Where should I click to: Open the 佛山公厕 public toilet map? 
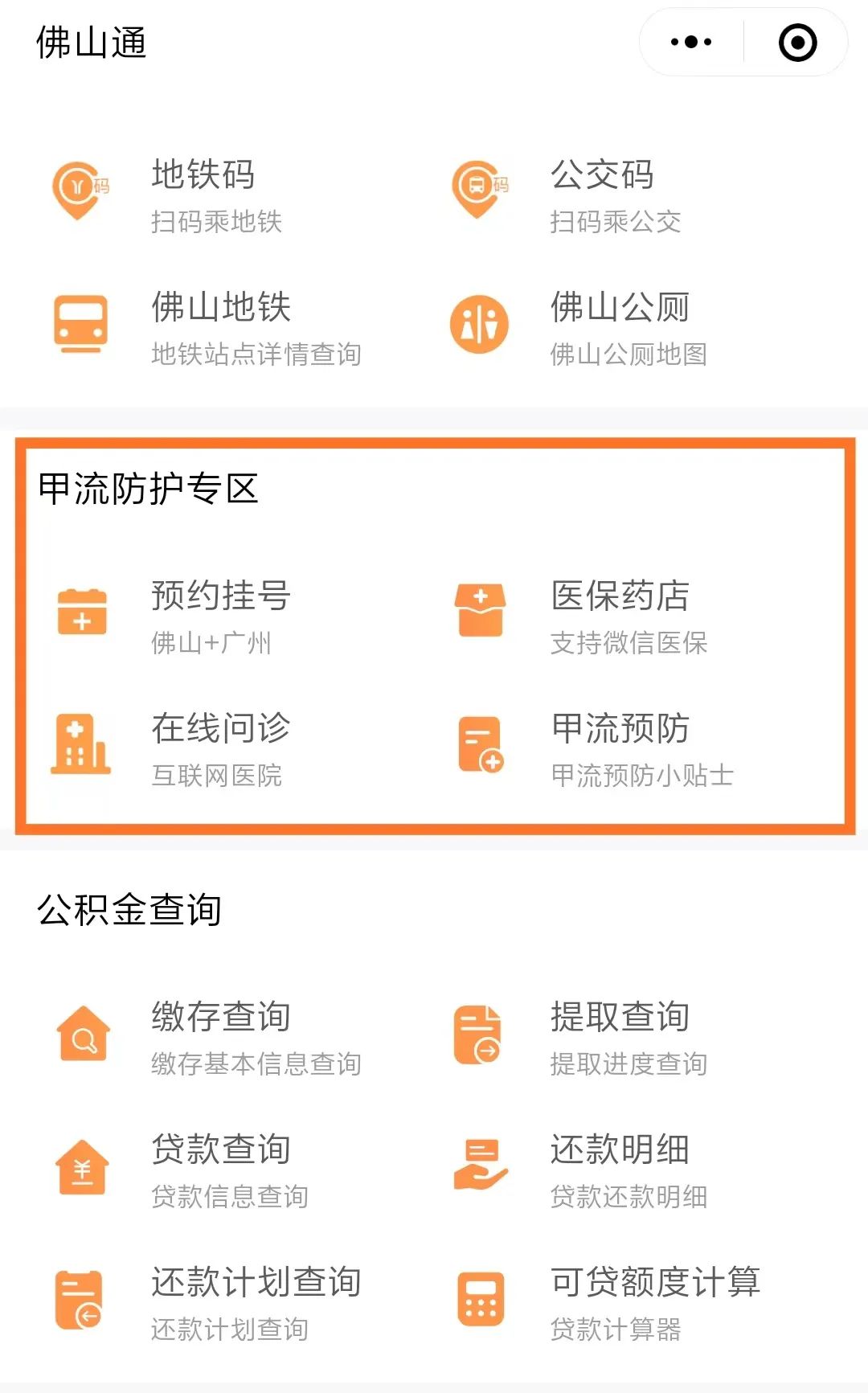pyautogui.click(x=619, y=309)
